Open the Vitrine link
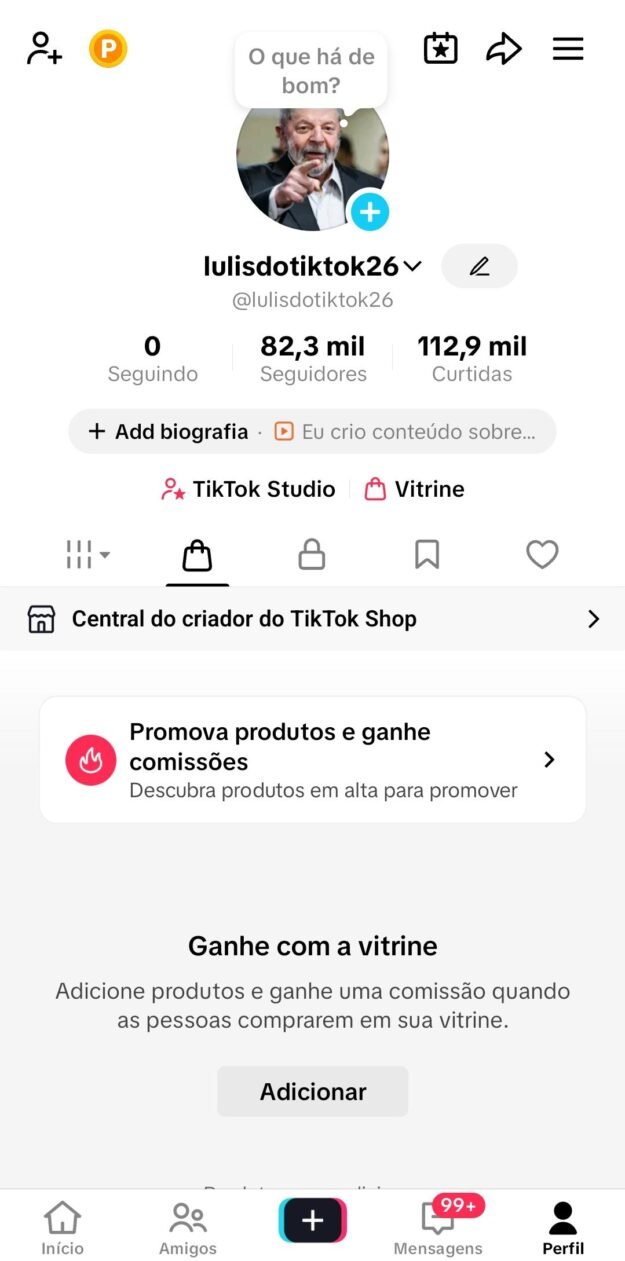625x1261 pixels. [x=414, y=489]
